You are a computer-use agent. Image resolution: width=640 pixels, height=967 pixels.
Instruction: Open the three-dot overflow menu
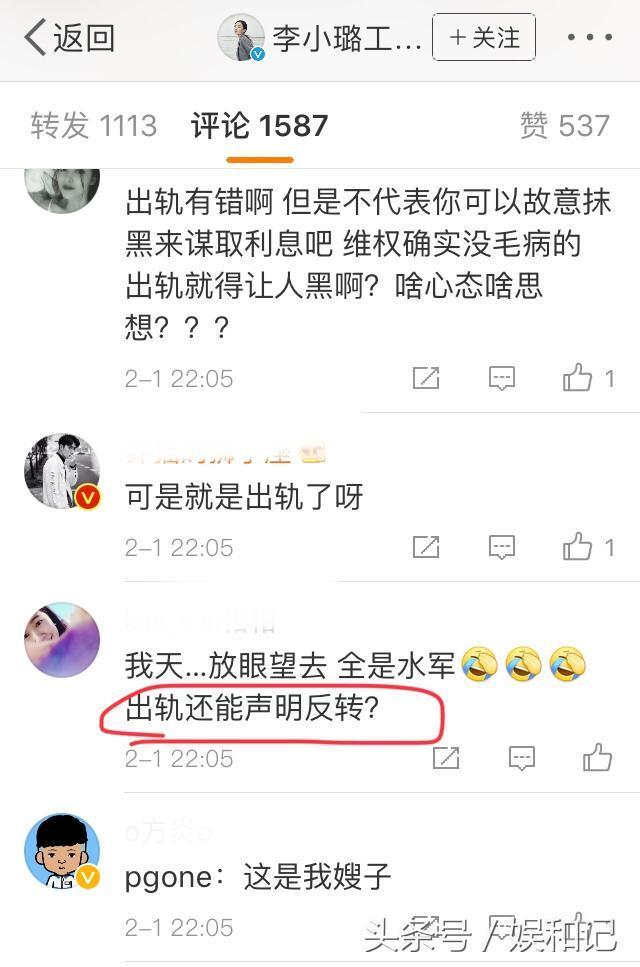point(589,38)
